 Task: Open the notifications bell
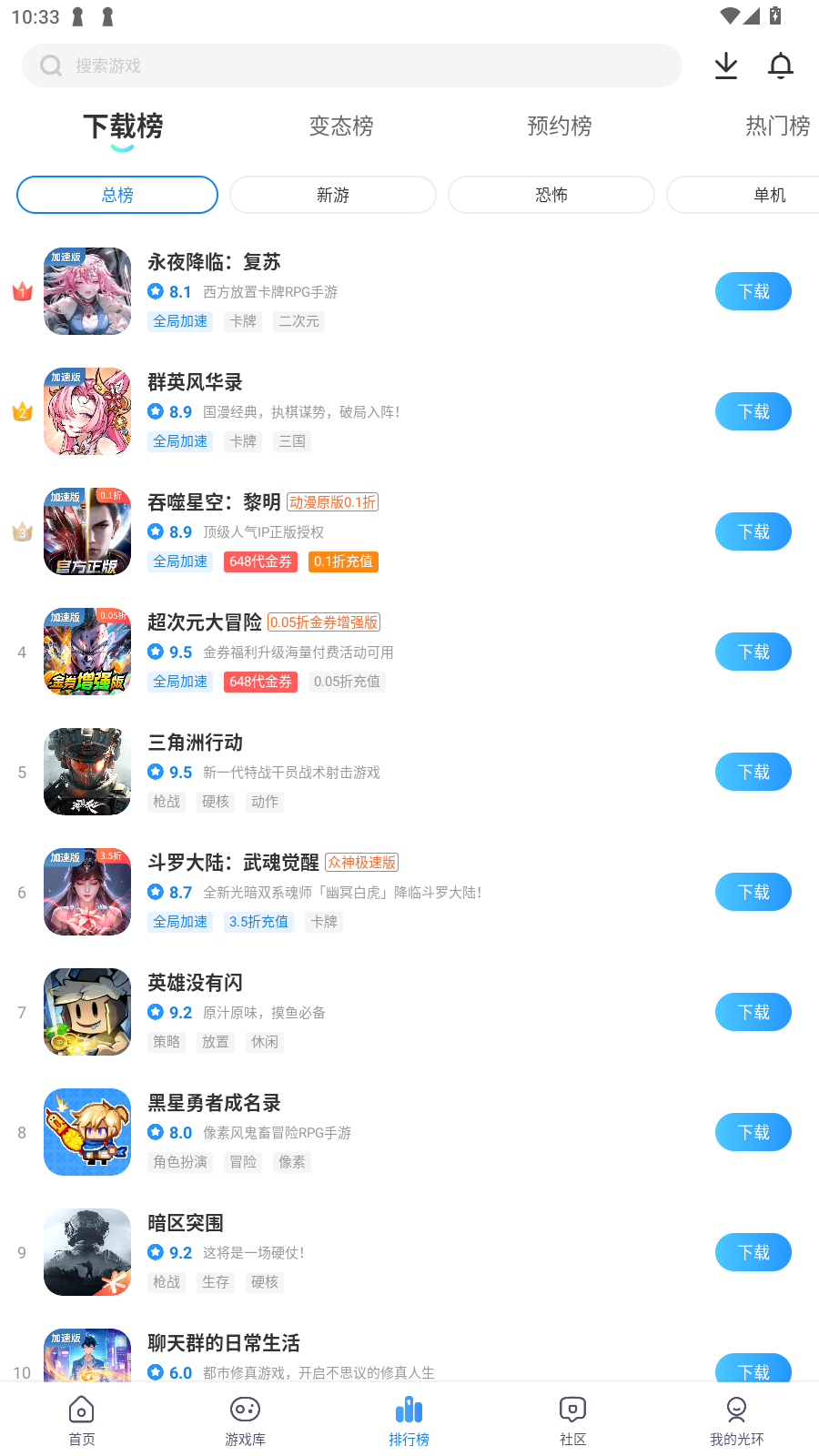781,66
